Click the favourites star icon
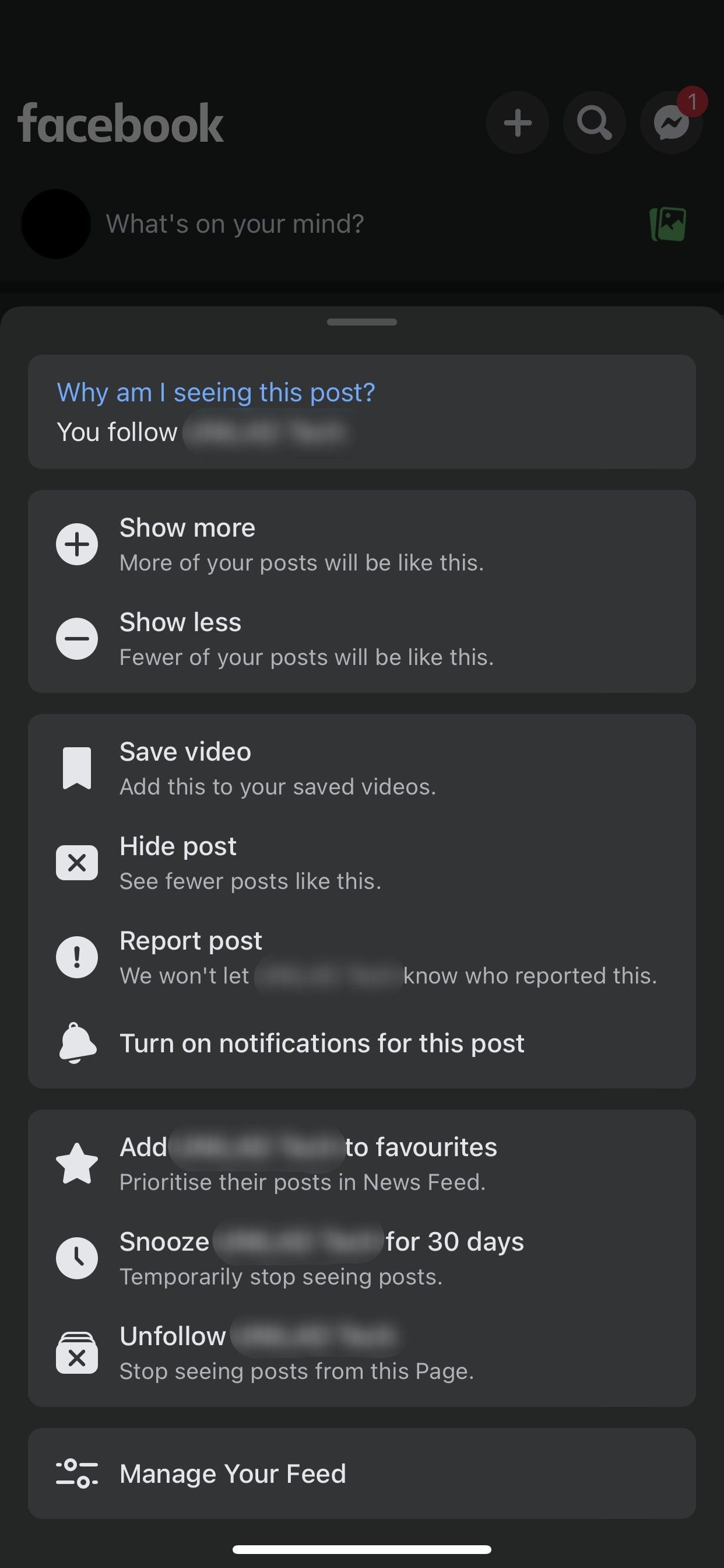This screenshot has height=1568, width=724. click(77, 1163)
